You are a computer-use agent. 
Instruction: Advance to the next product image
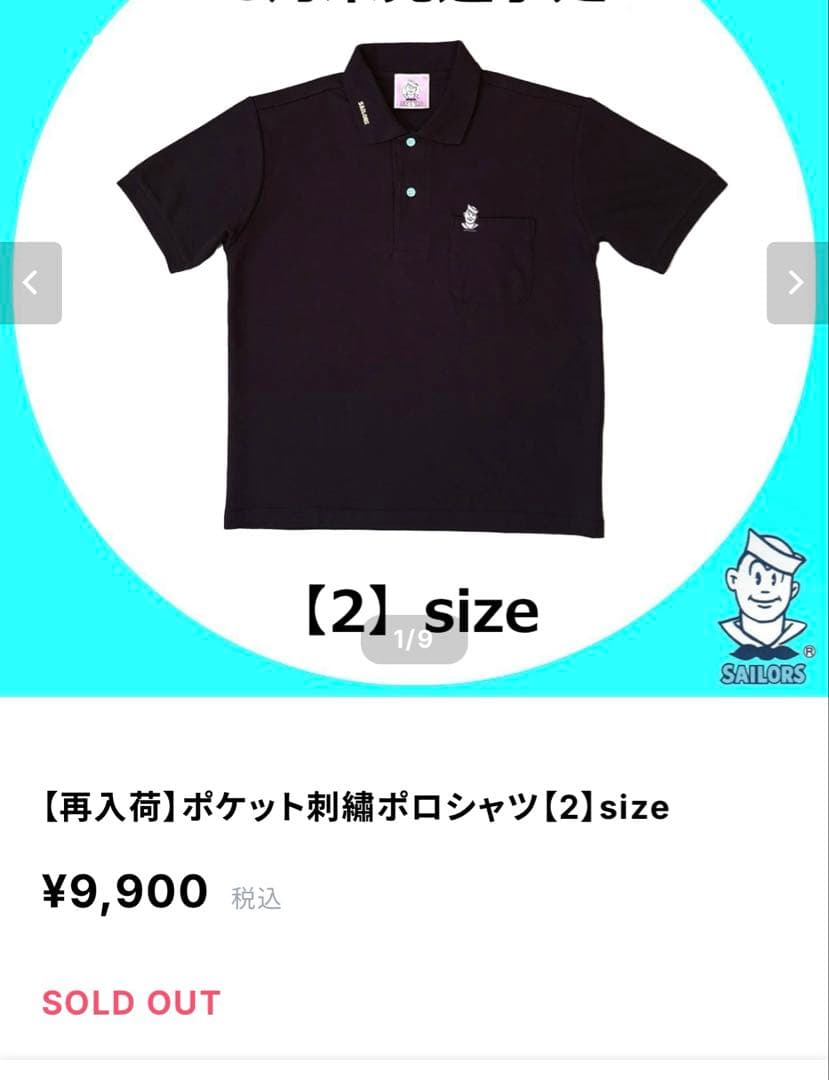796,283
